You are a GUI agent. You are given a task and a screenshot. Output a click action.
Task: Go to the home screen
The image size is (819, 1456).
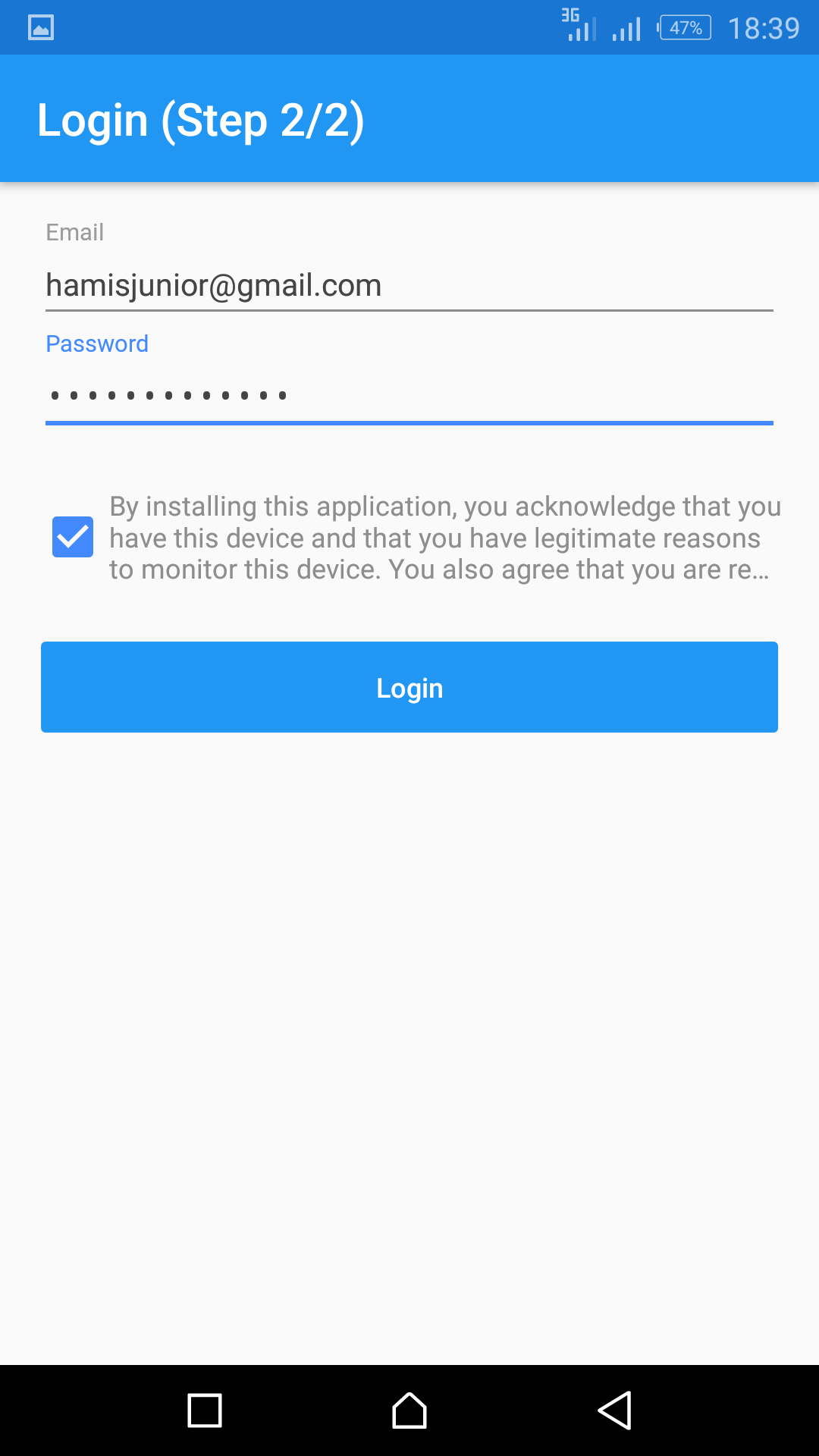[x=409, y=1410]
